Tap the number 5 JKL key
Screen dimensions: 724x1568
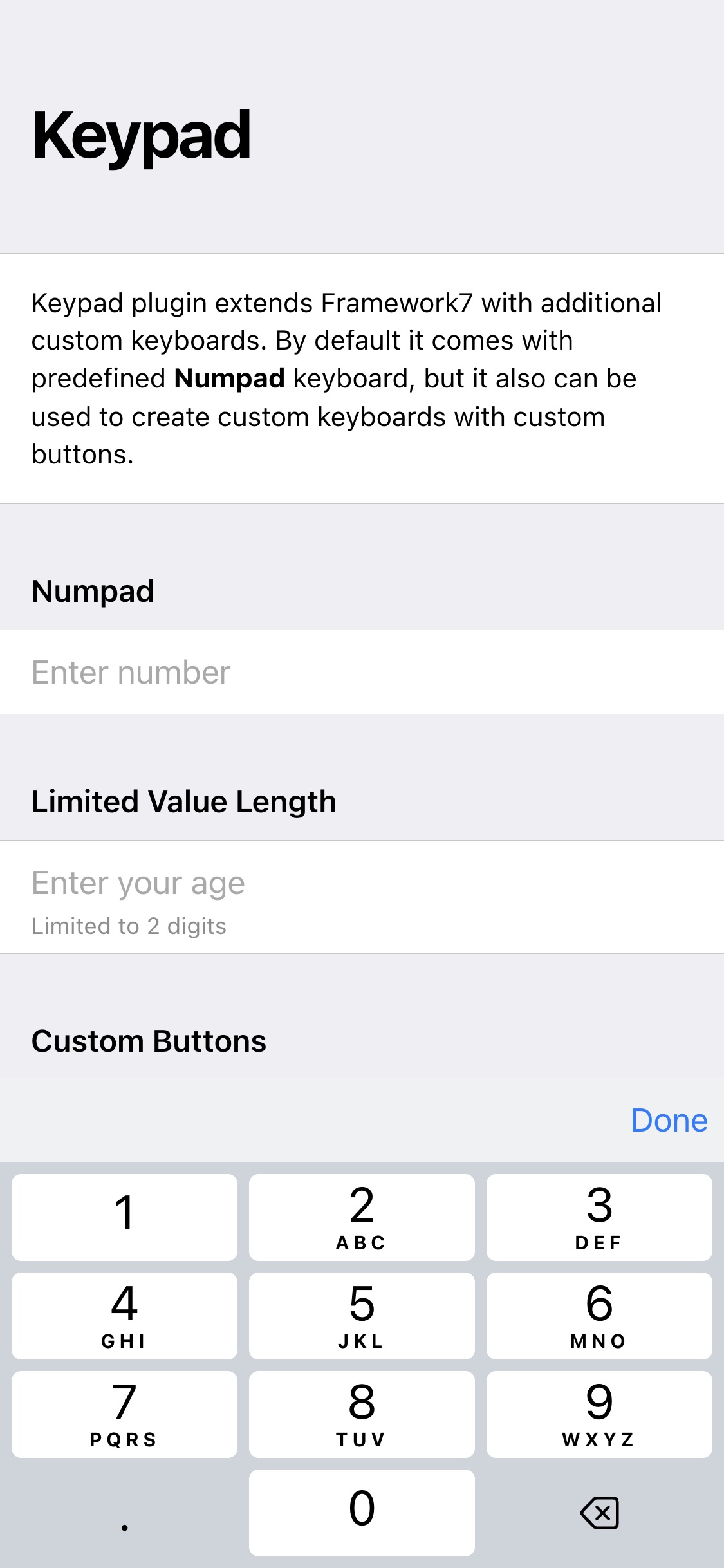[362, 1315]
